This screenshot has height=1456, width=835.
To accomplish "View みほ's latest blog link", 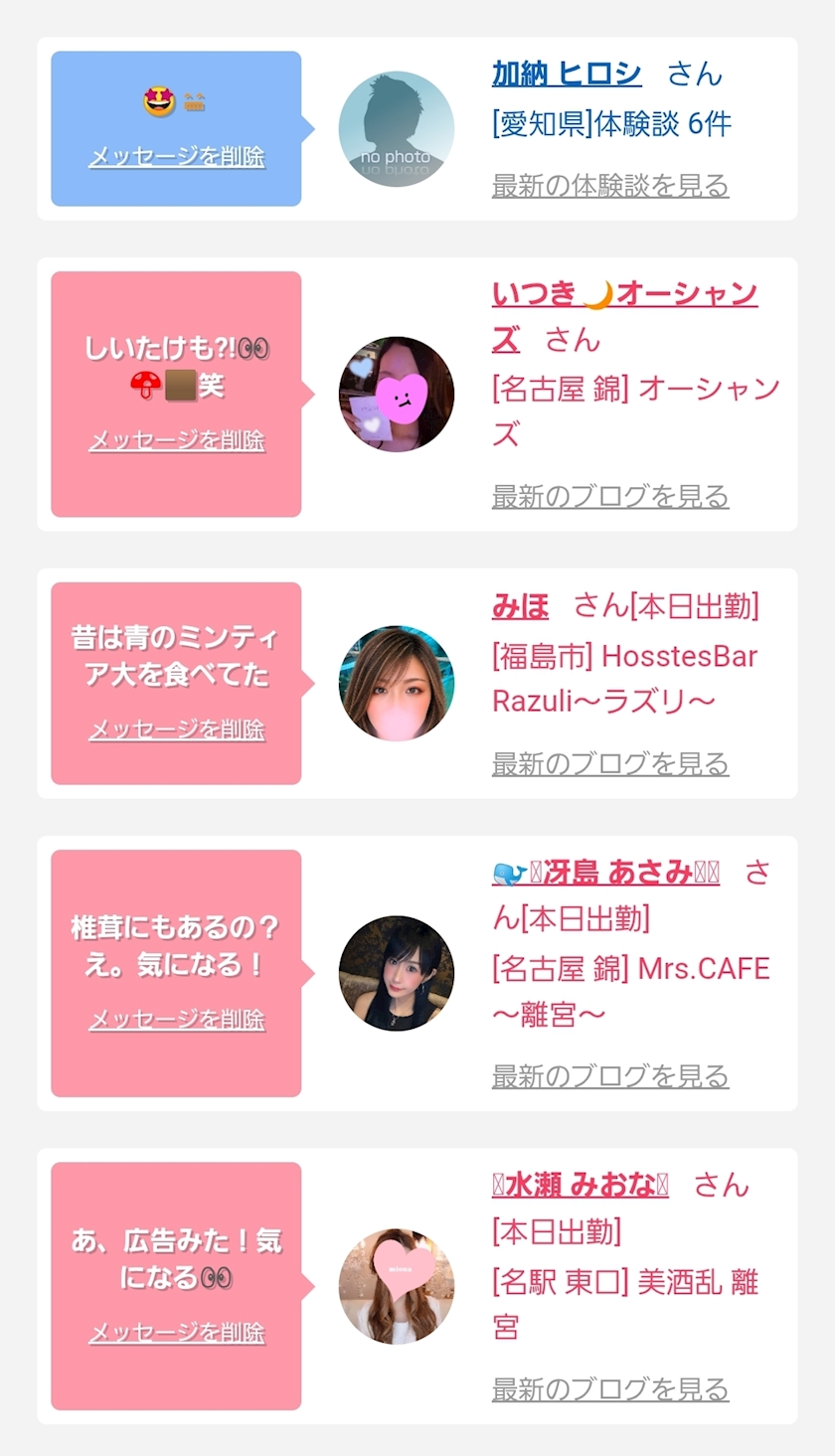I will 610,763.
